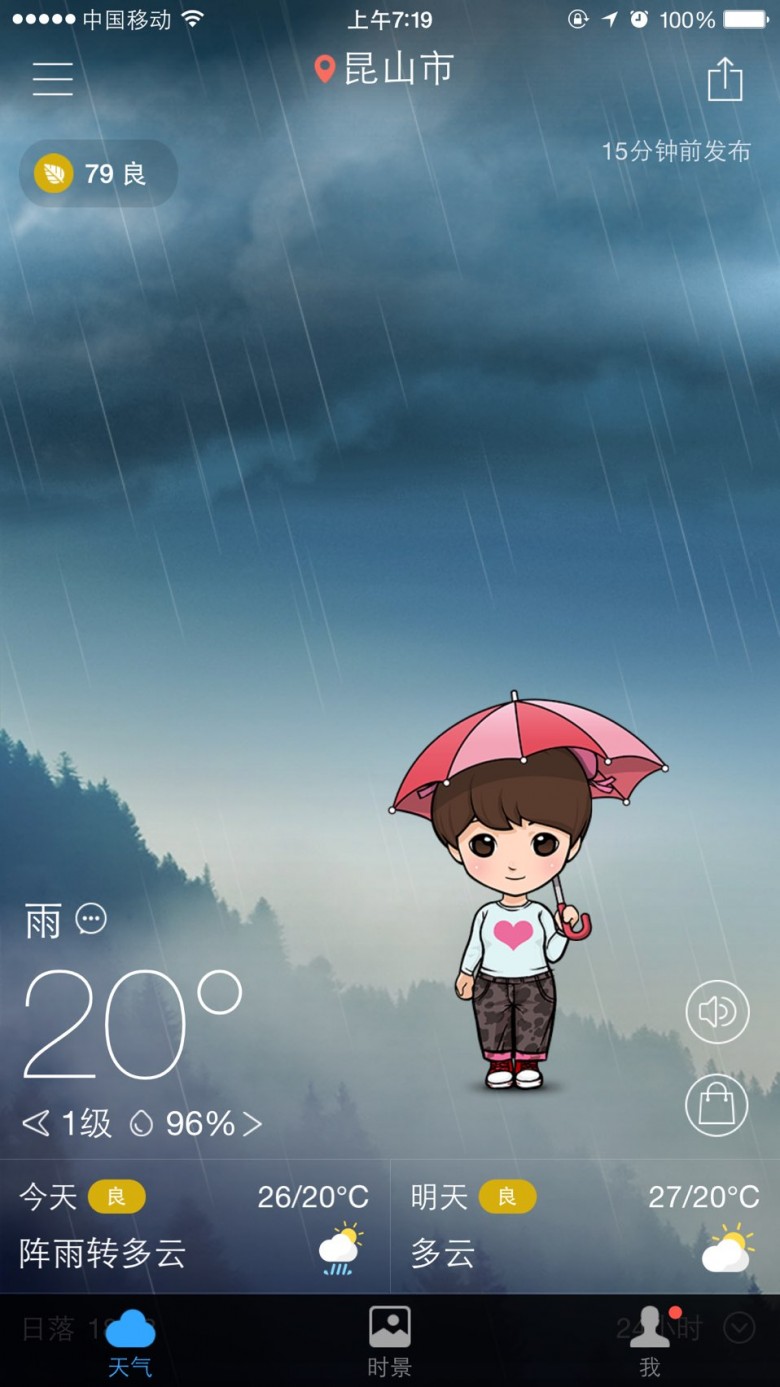Switch to the 时景 tab
The width and height of the screenshot is (780, 1387).
(x=389, y=1342)
